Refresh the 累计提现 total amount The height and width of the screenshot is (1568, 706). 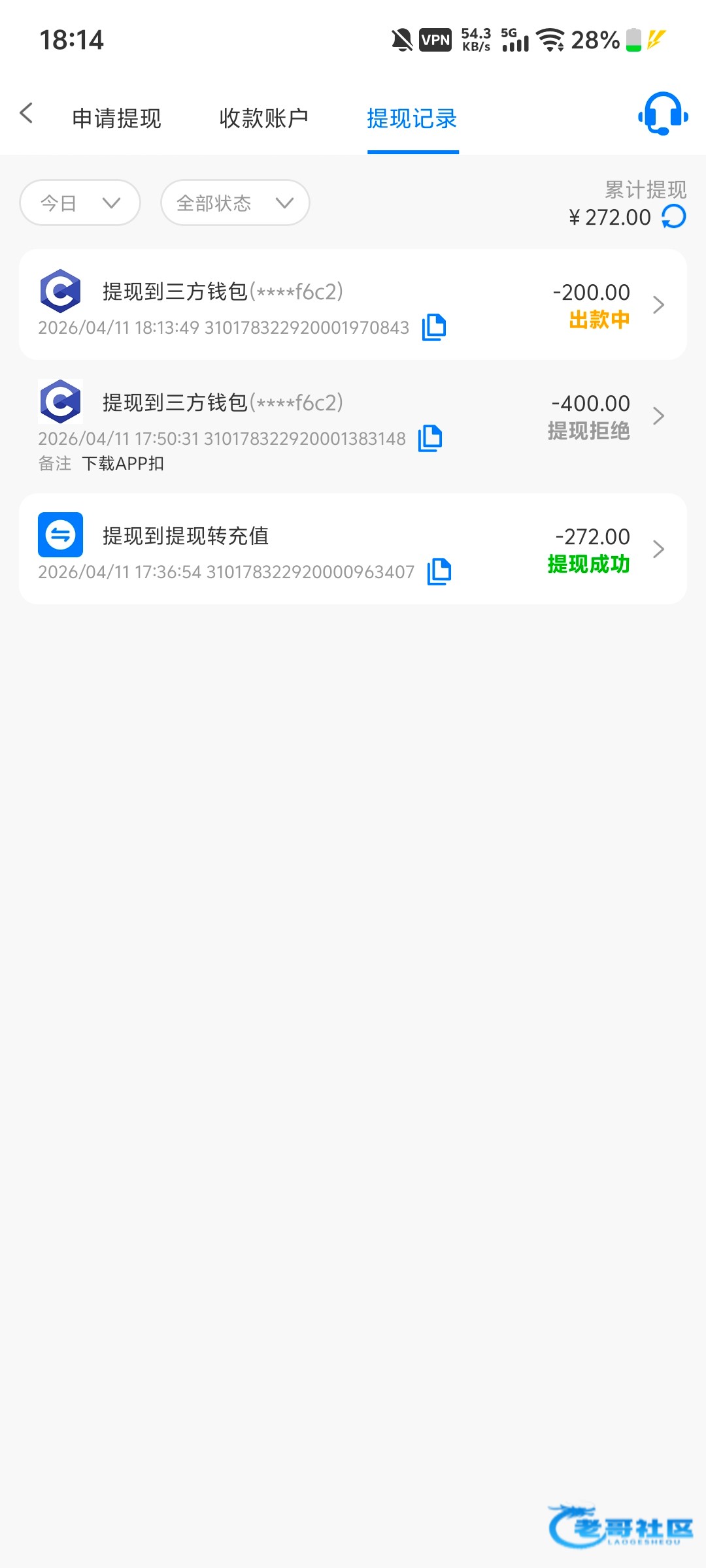point(674,217)
